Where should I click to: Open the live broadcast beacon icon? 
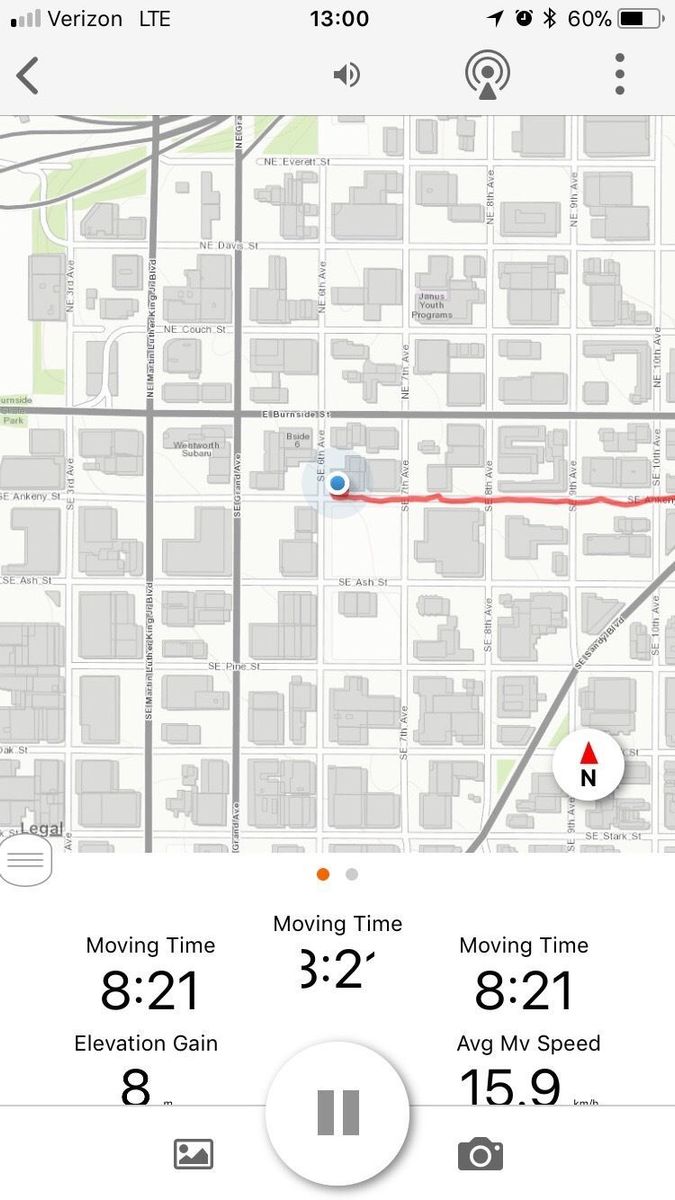(487, 74)
